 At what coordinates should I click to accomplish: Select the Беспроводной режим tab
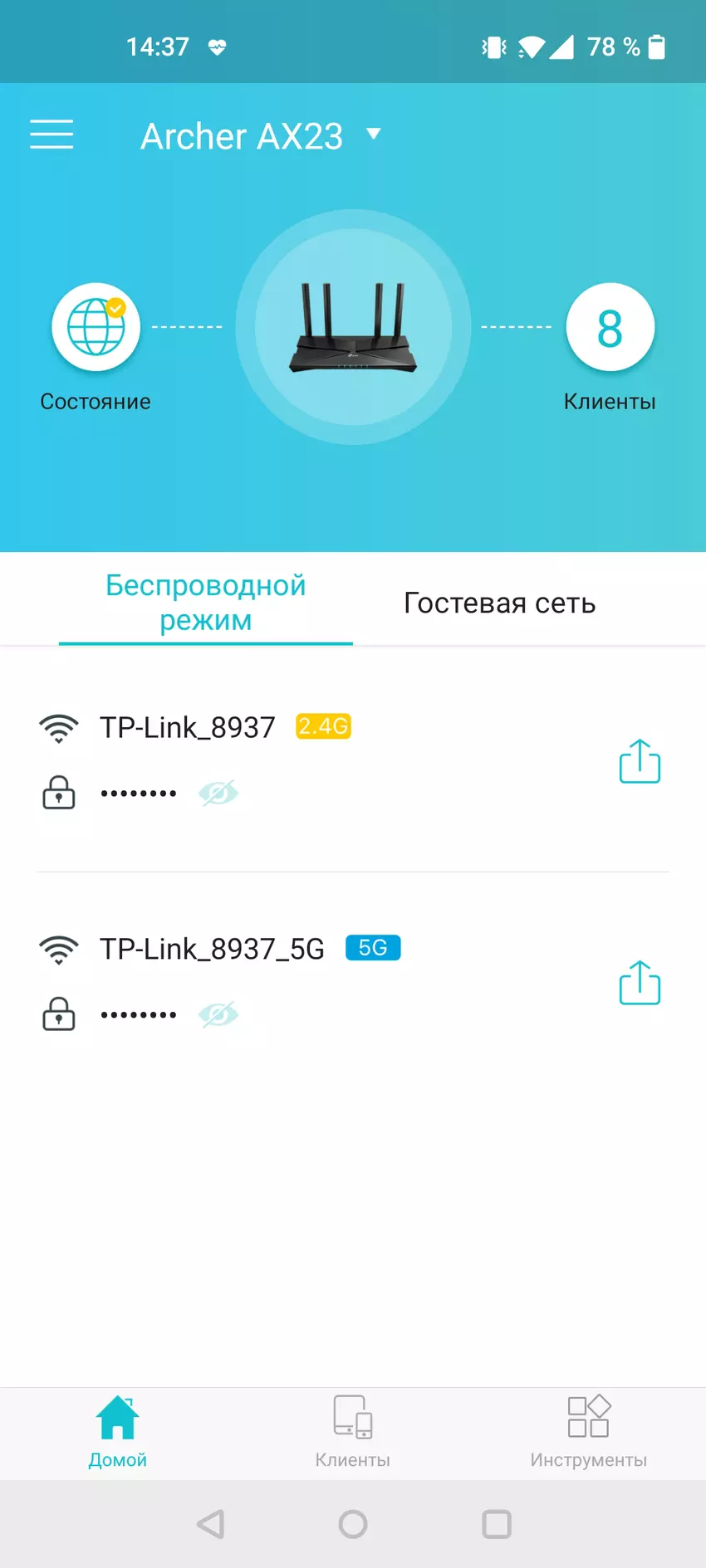(205, 603)
